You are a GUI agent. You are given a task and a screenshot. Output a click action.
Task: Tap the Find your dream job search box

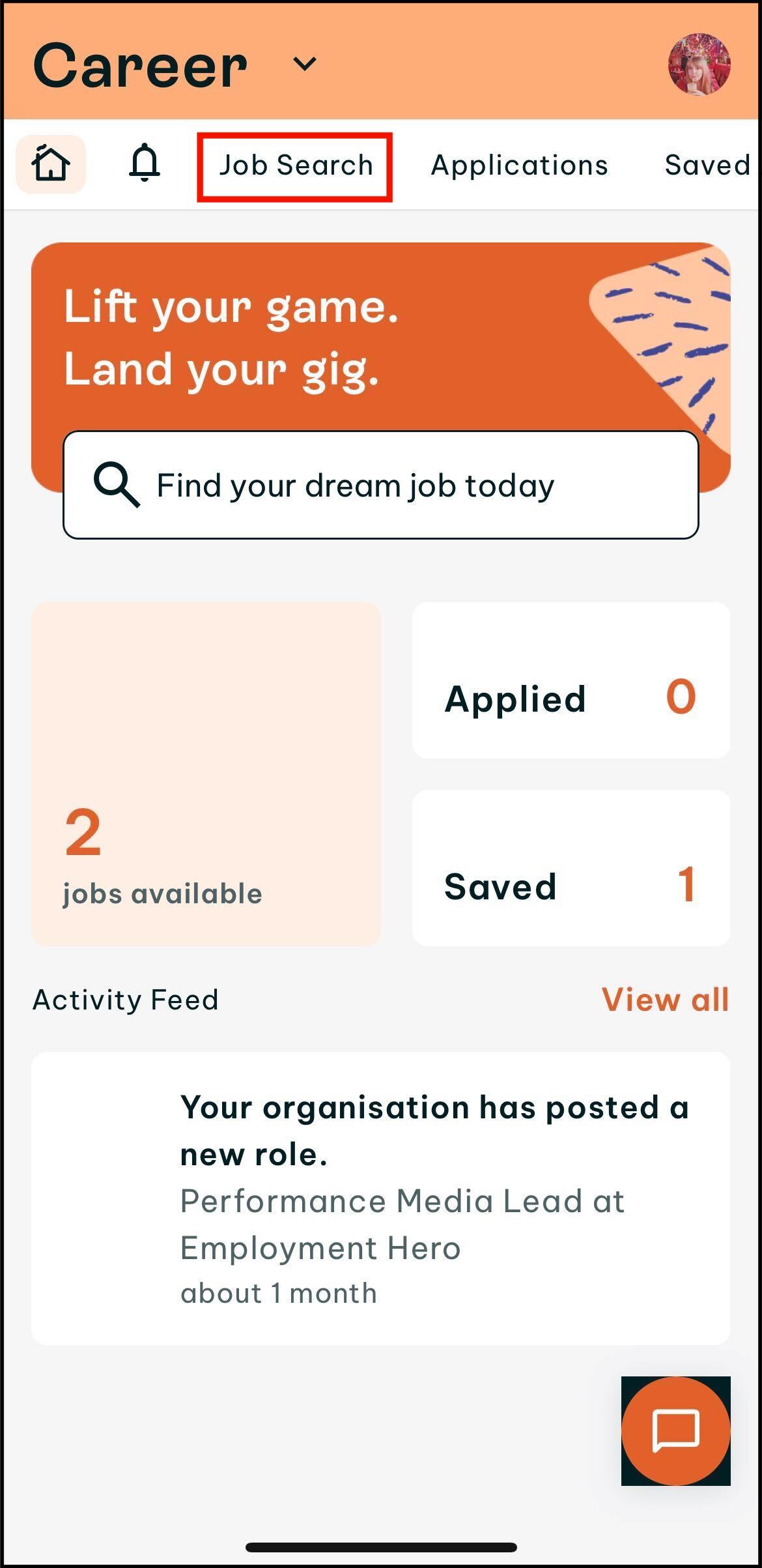pyautogui.click(x=381, y=485)
